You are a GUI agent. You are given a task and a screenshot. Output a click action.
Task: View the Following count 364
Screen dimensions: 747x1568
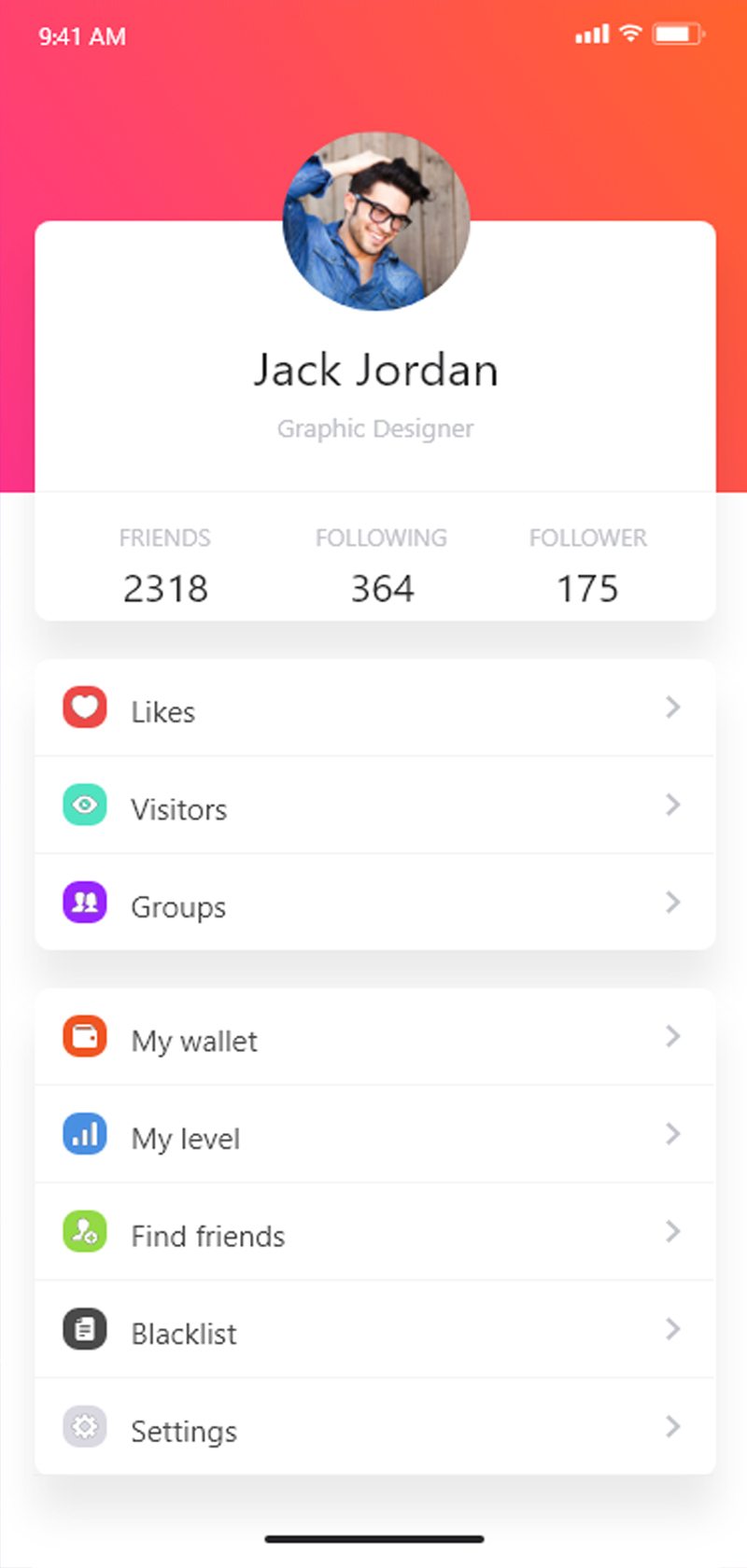pyautogui.click(x=381, y=567)
